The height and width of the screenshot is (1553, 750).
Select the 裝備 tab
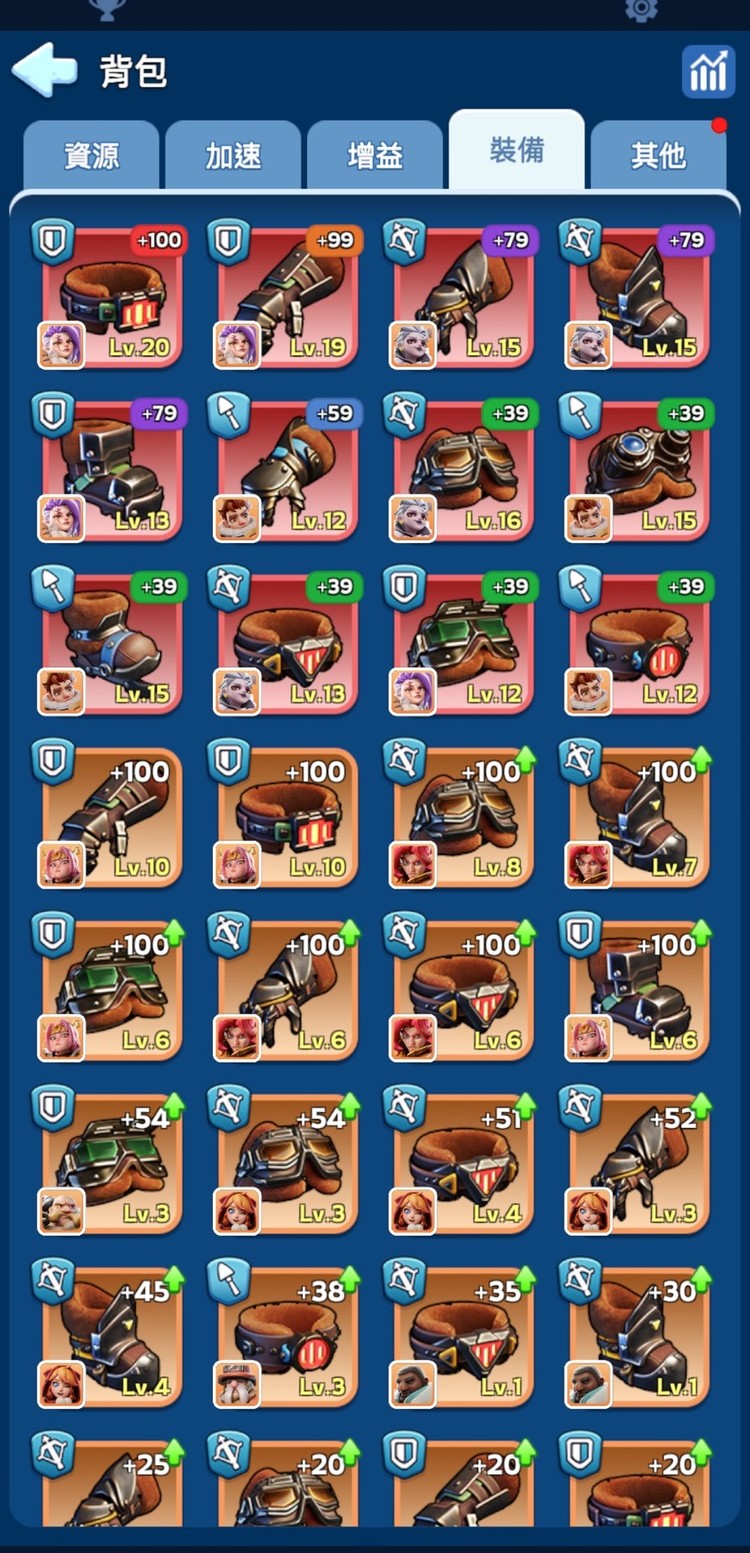[516, 150]
